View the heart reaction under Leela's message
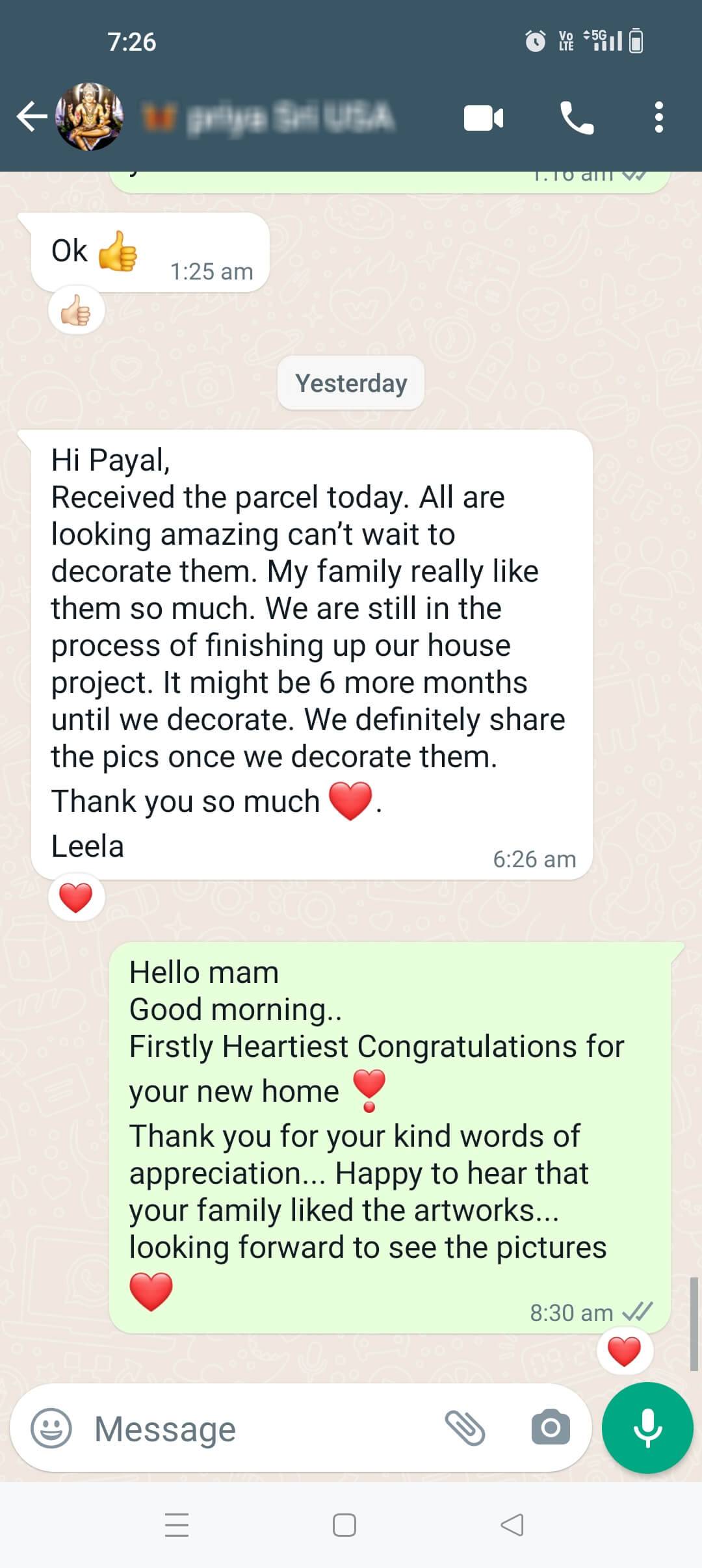 [x=76, y=898]
